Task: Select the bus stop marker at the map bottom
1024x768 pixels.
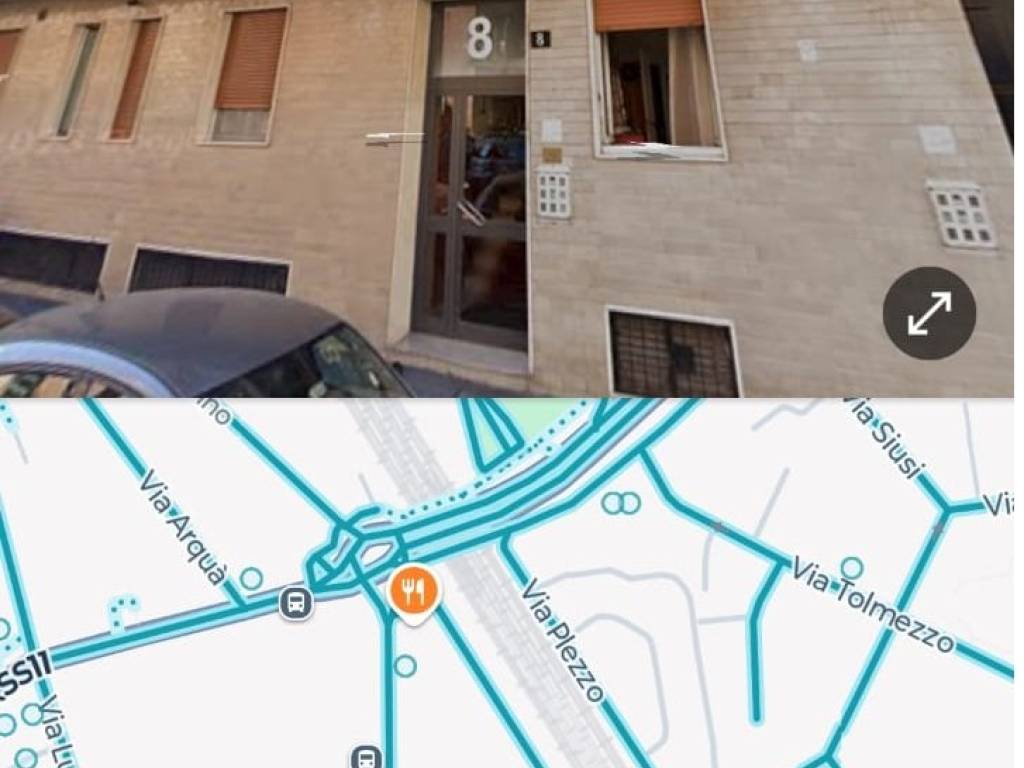Action: click(367, 757)
